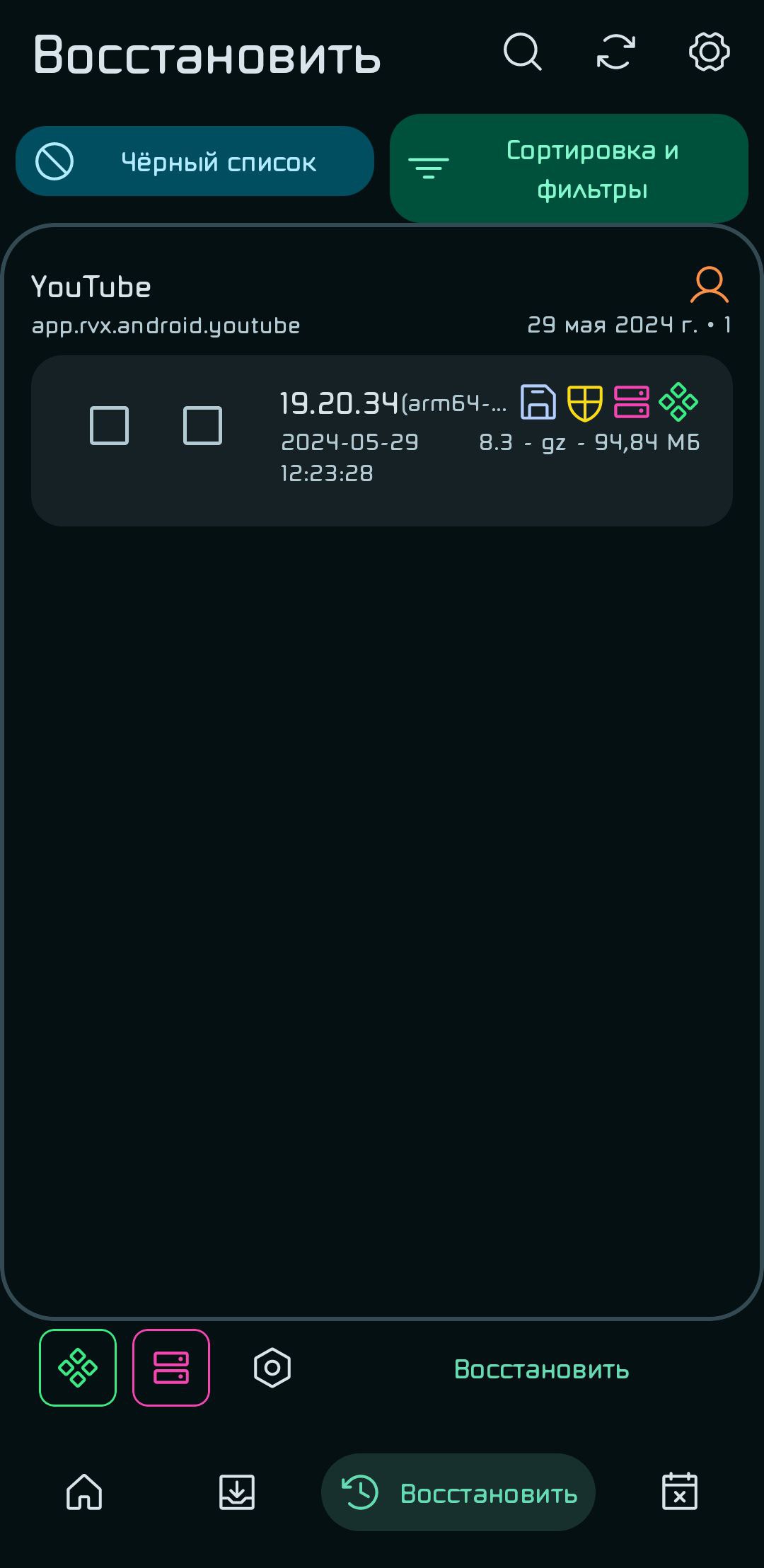Select the Восстановить bottom tab
This screenshot has width=764, height=1568.
(458, 1492)
